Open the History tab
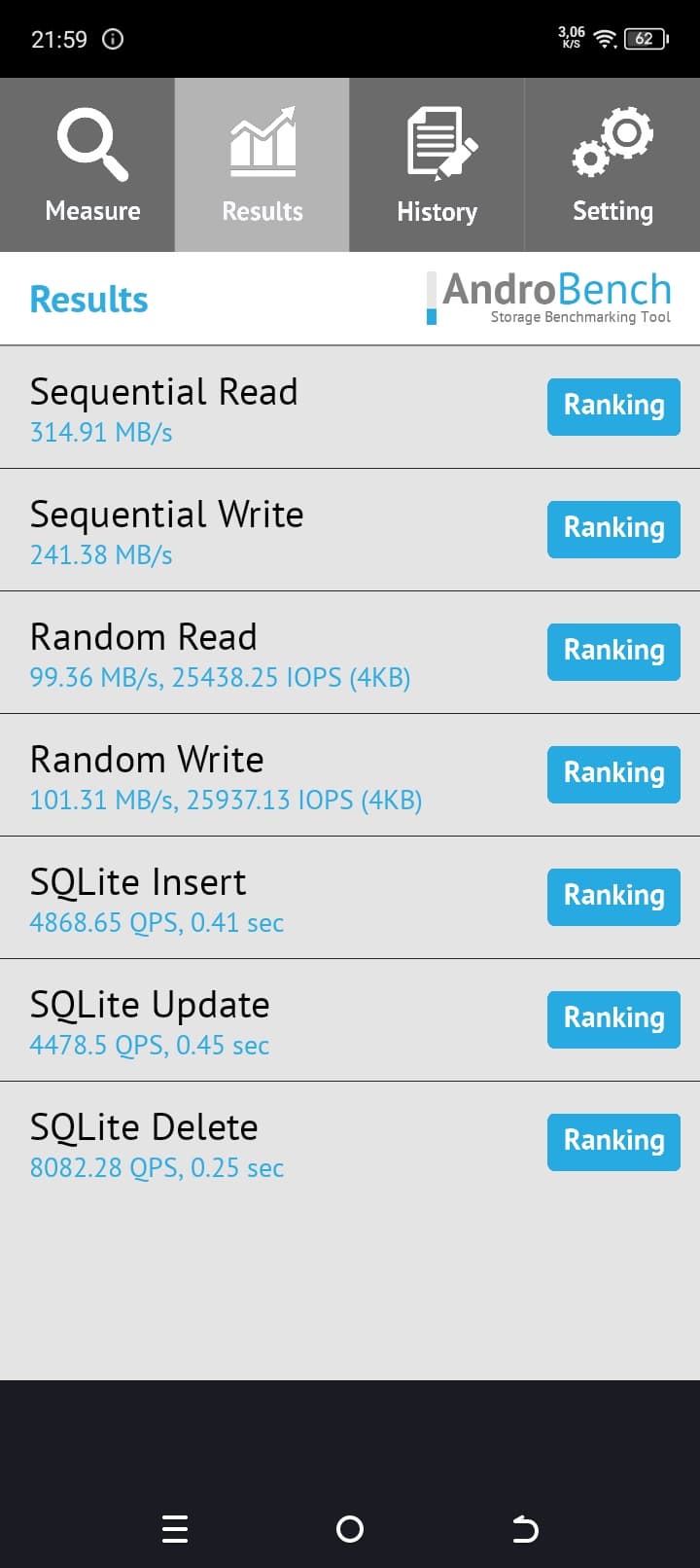This screenshot has height=1568, width=700. 437,165
